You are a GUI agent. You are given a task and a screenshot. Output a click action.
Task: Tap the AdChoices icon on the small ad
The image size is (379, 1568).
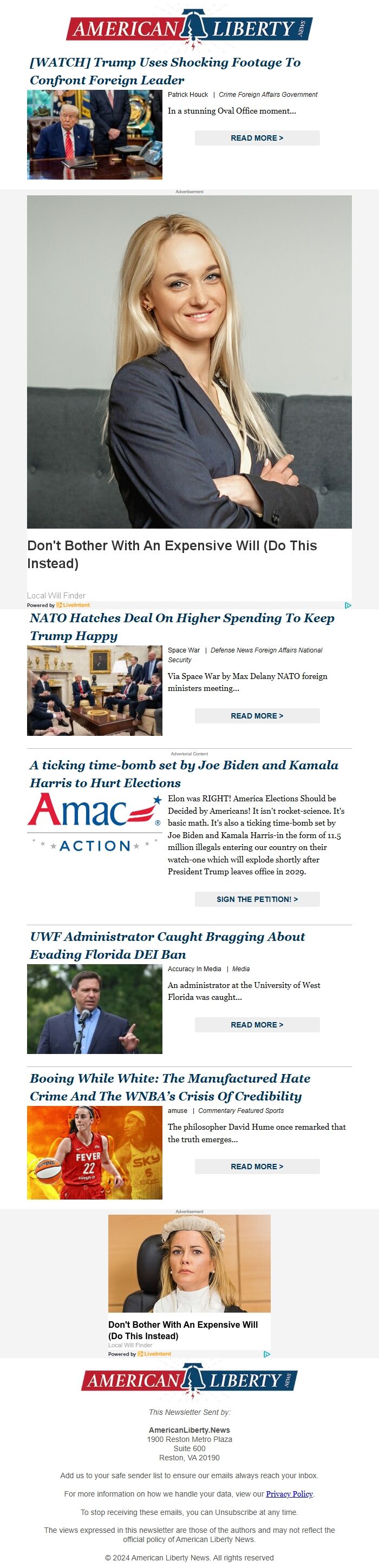[x=266, y=1354]
